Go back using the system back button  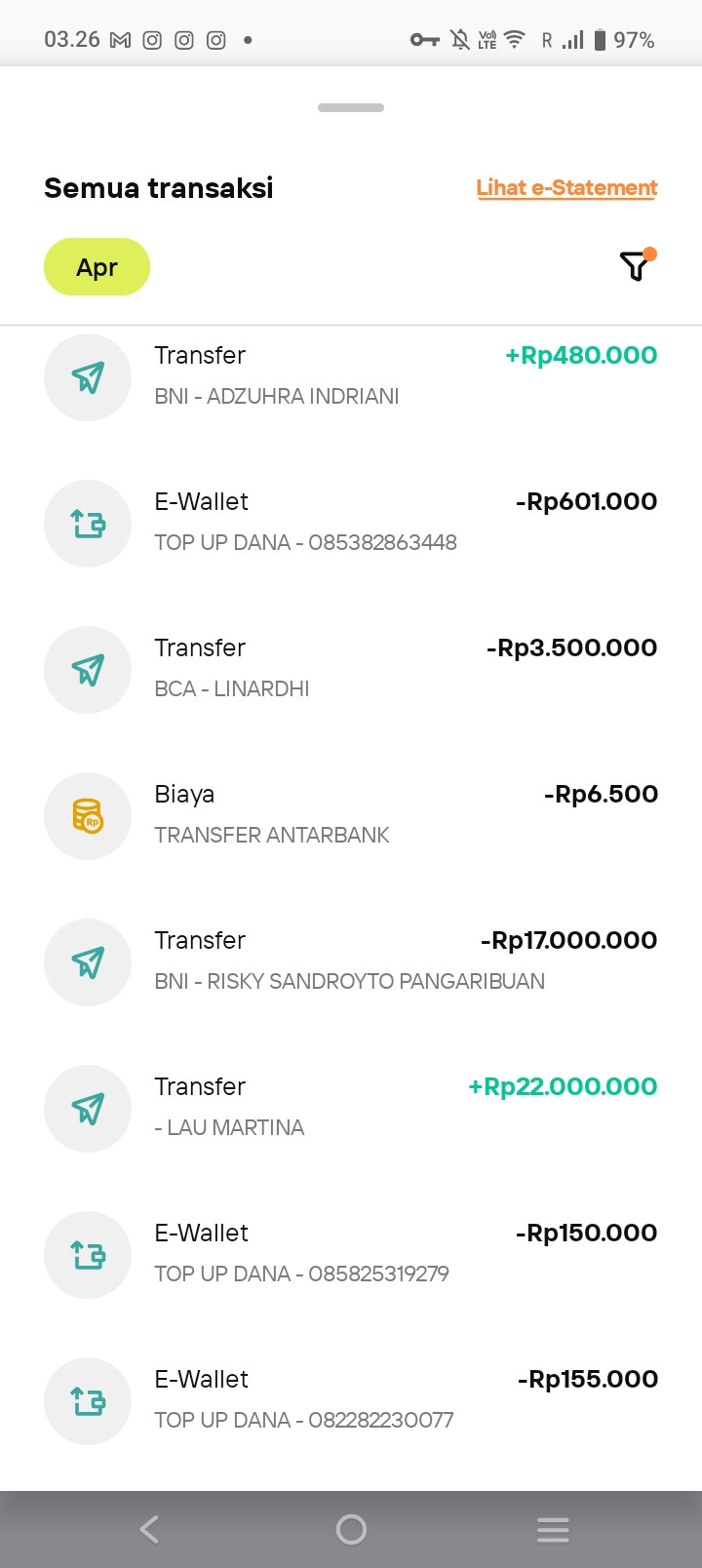point(149,1529)
